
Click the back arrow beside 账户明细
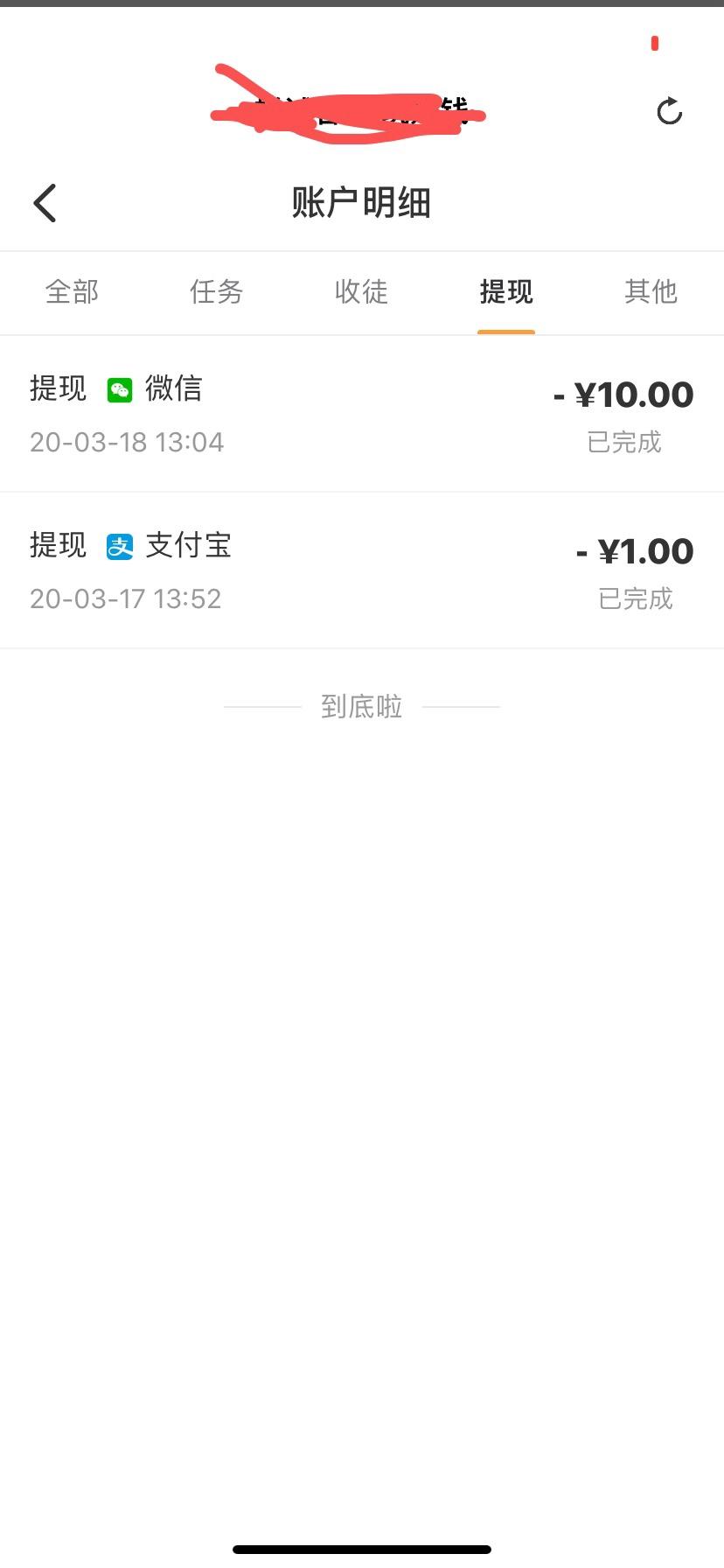[45, 202]
